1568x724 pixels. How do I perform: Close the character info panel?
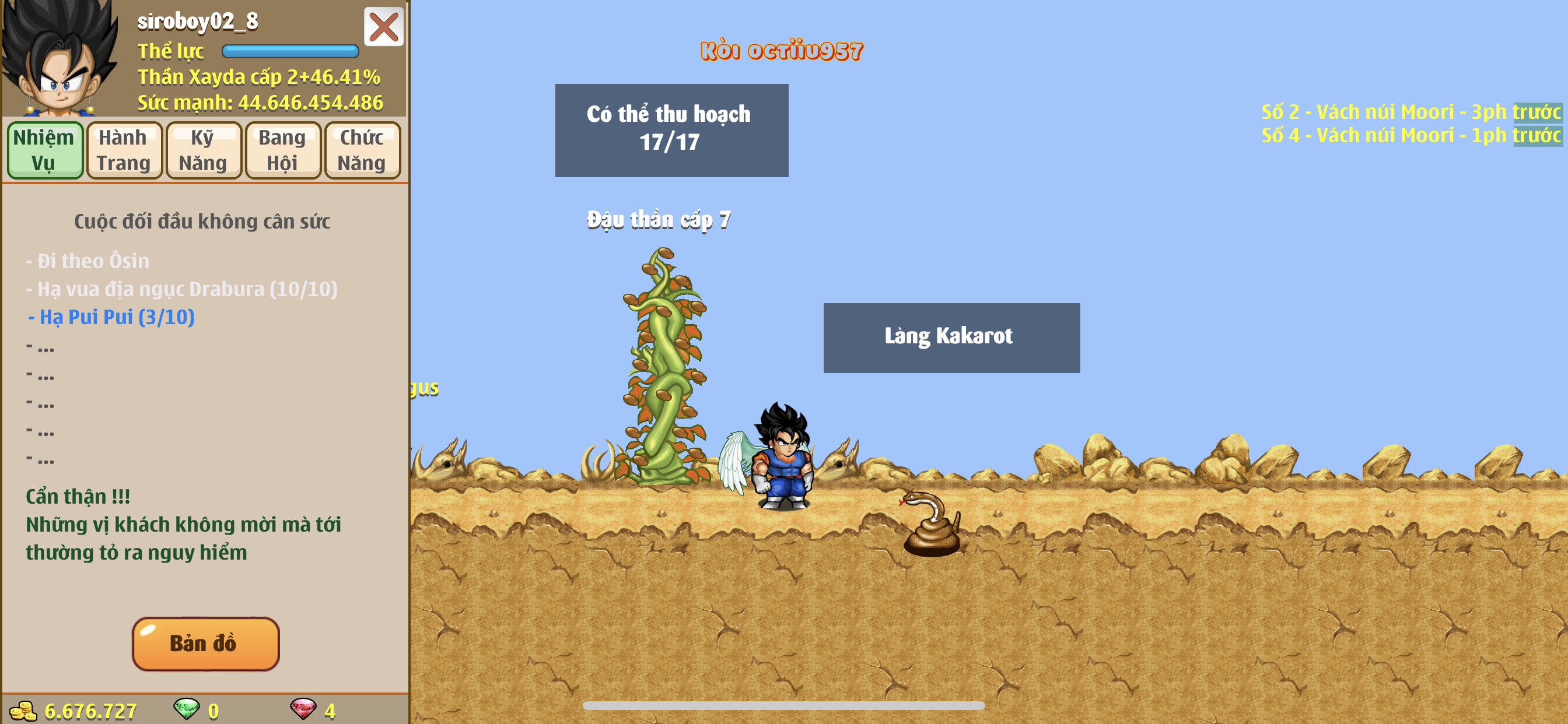(x=383, y=27)
